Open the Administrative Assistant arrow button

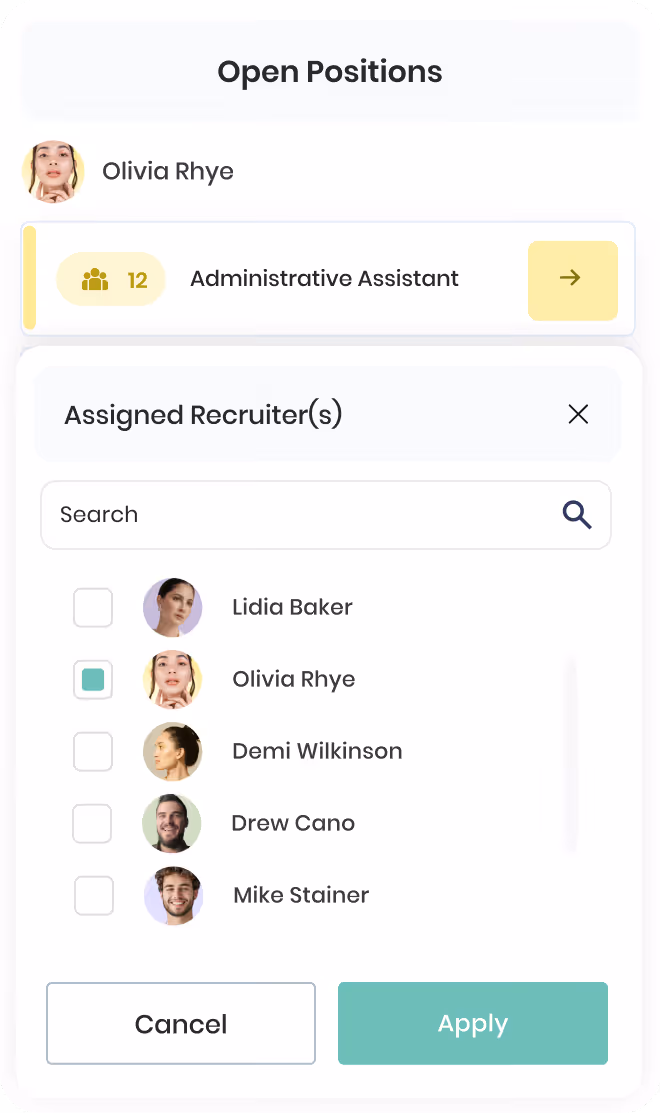(x=573, y=280)
